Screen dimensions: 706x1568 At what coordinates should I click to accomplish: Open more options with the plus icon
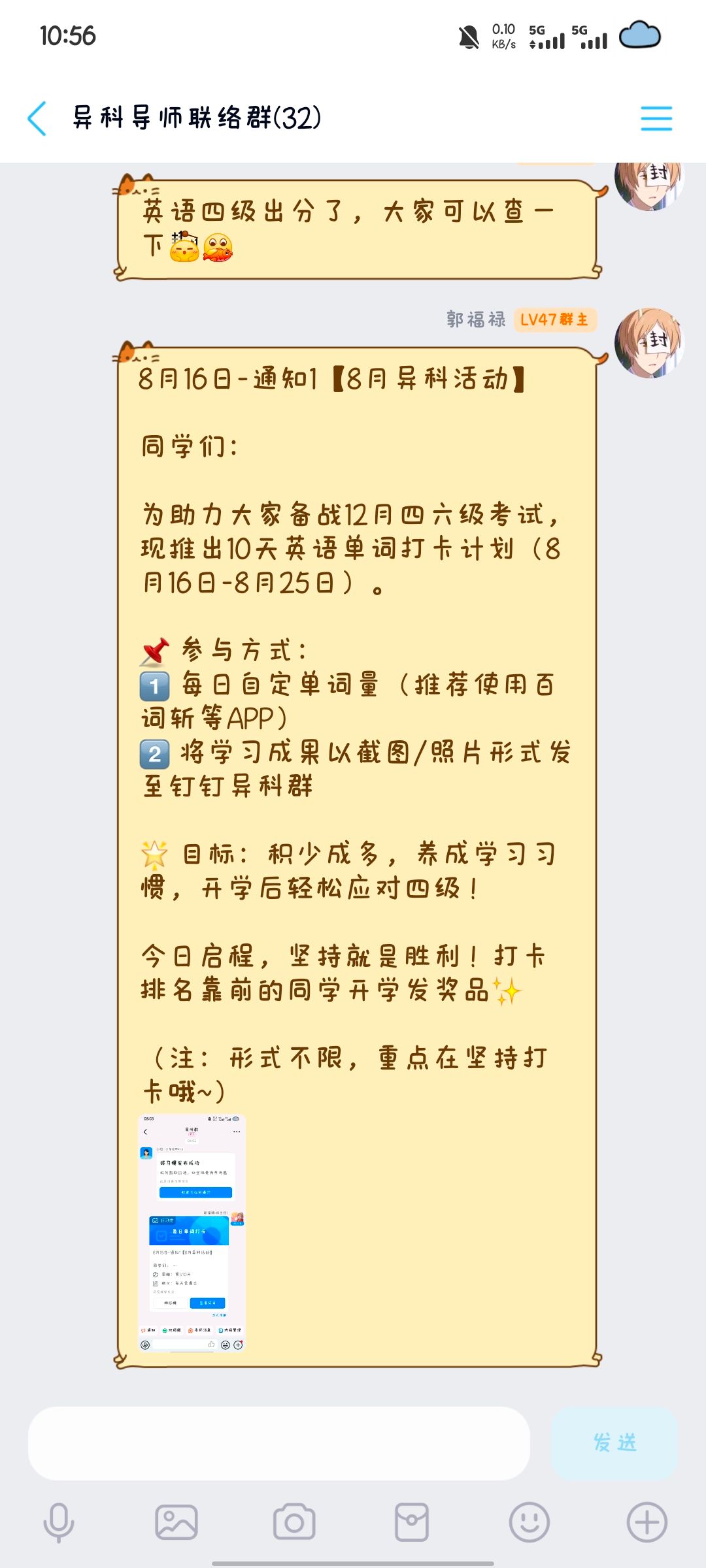pos(647,1522)
